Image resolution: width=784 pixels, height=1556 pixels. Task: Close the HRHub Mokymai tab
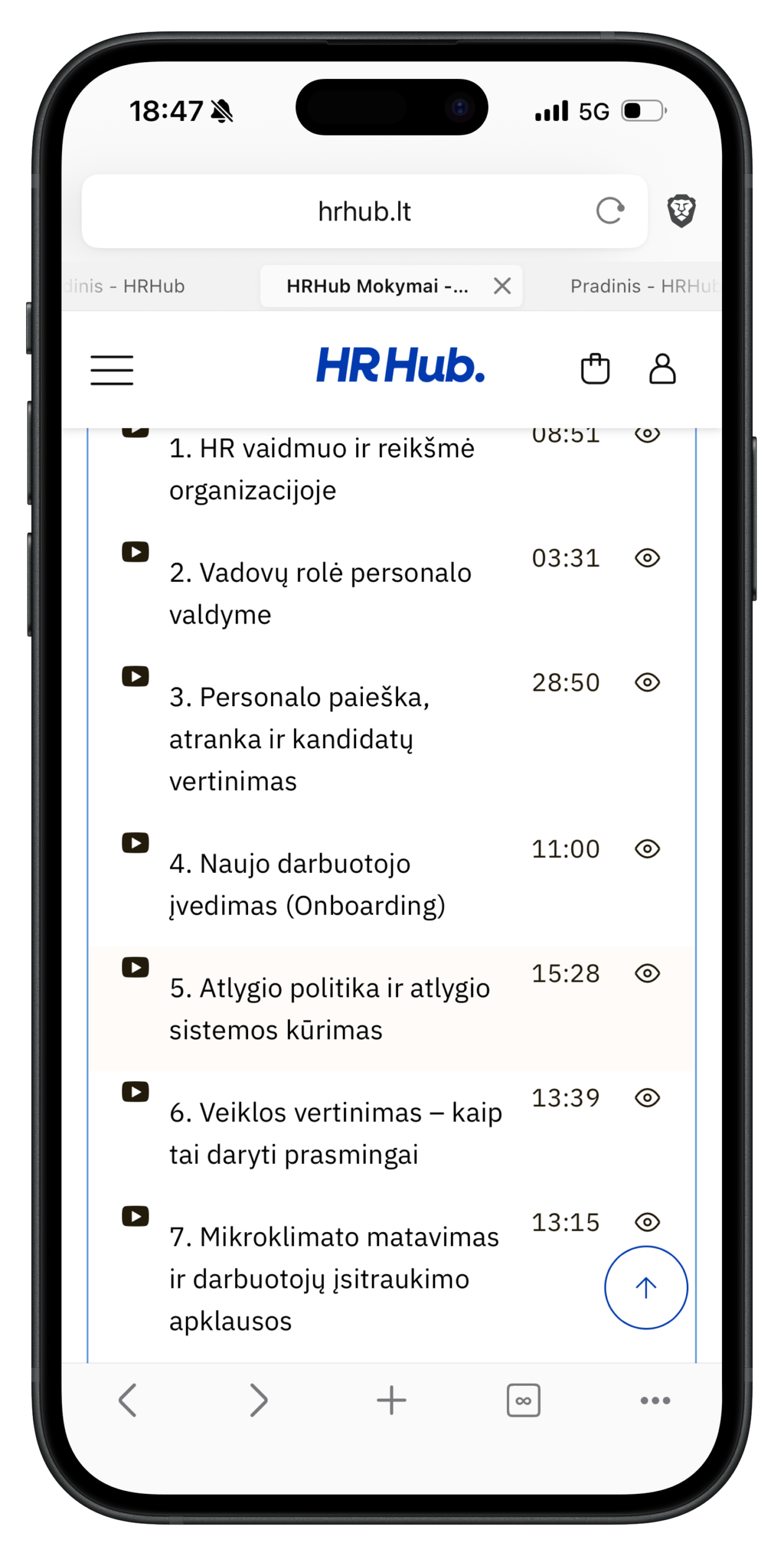(x=502, y=286)
